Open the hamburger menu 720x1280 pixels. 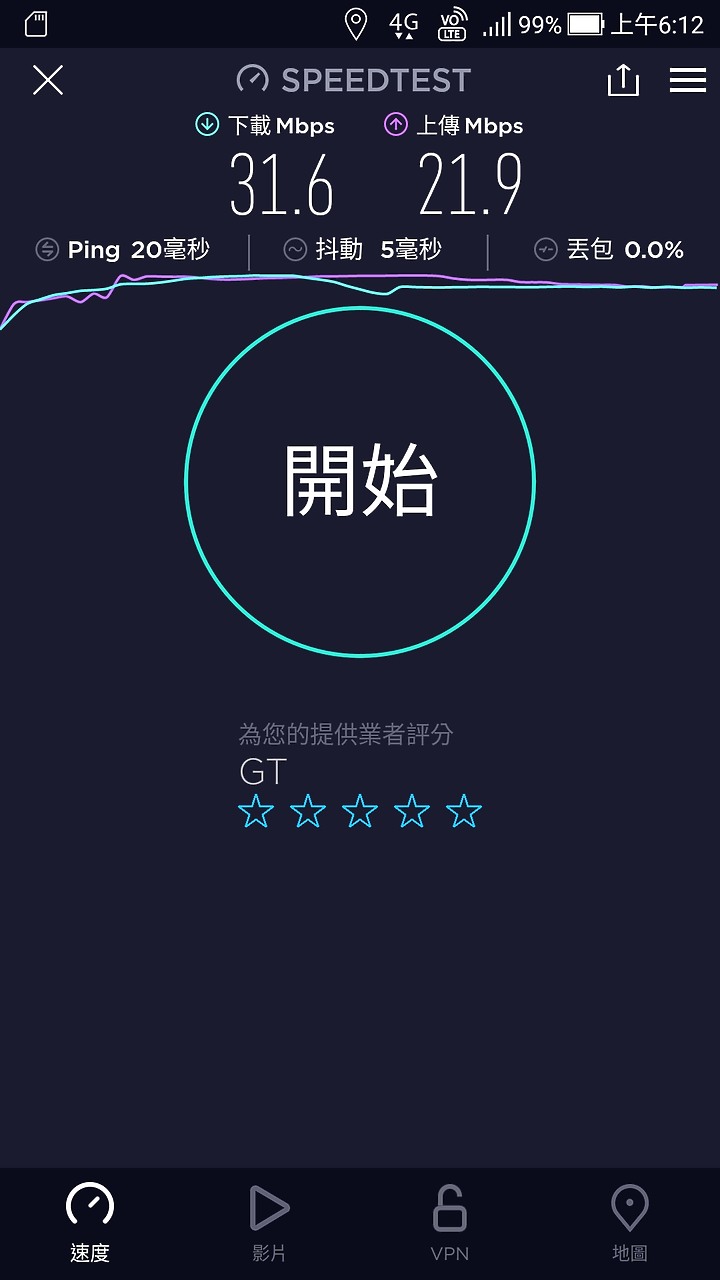tap(688, 80)
